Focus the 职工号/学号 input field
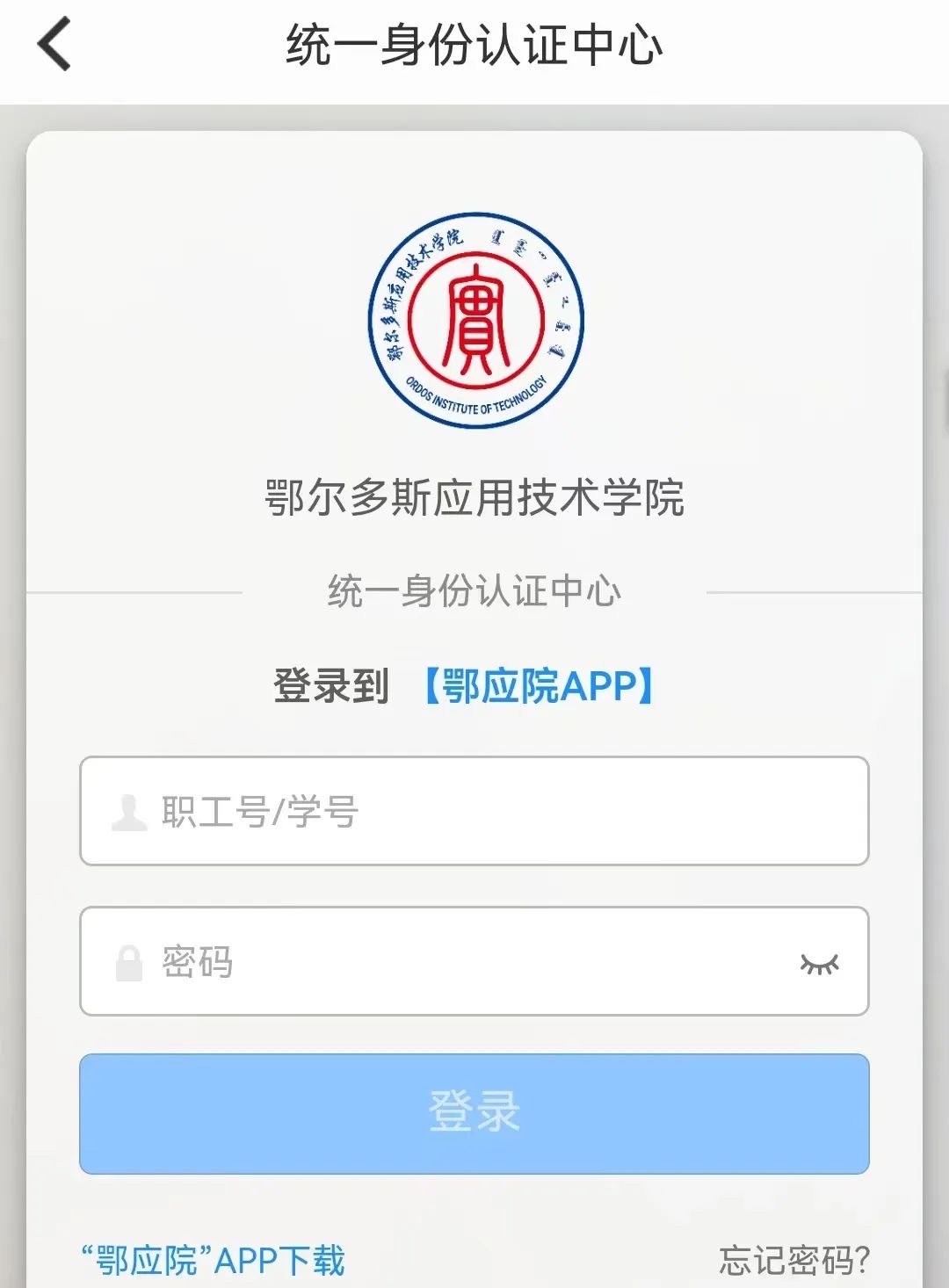 tap(474, 811)
